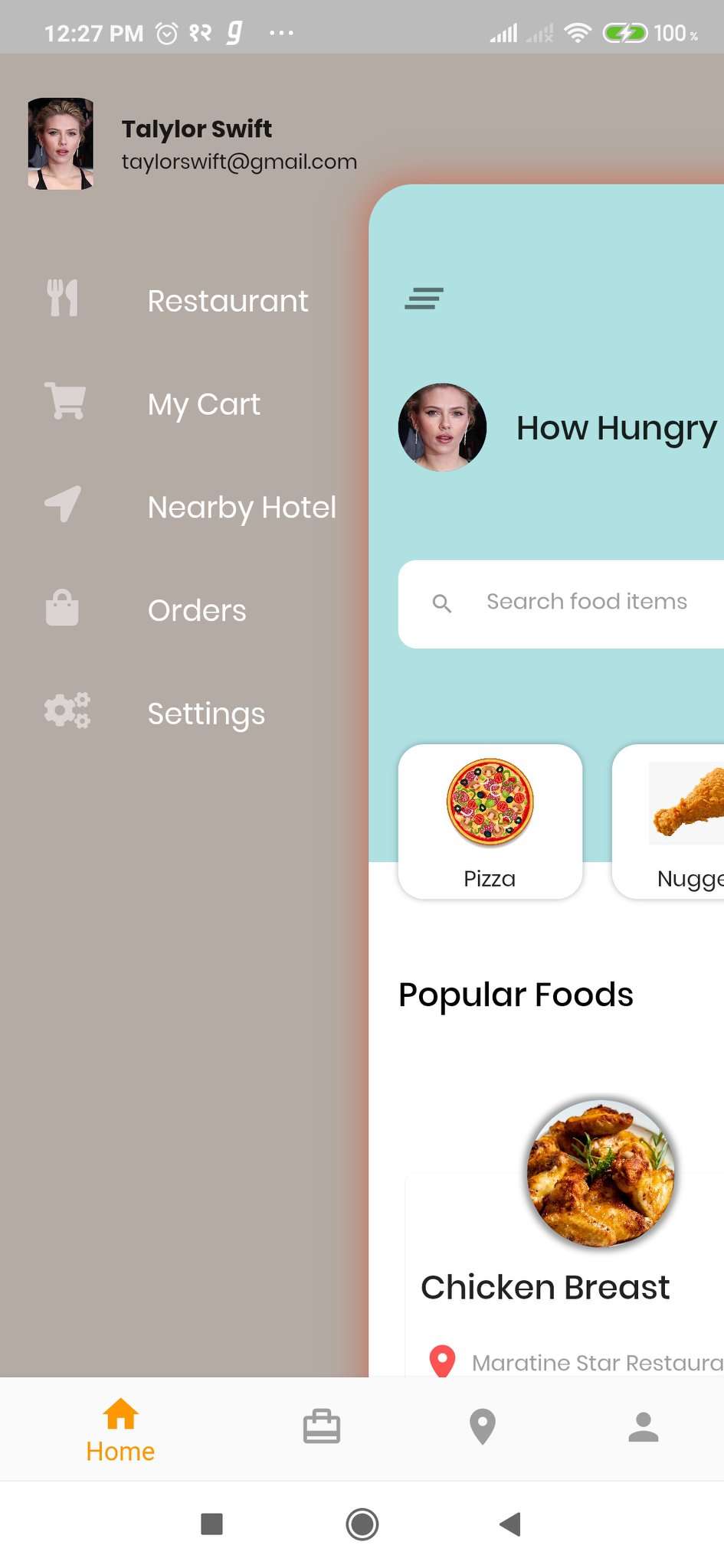Viewport: 724px width, 1568px height.
Task: Open the location tab in bottom navigation
Action: (482, 1426)
